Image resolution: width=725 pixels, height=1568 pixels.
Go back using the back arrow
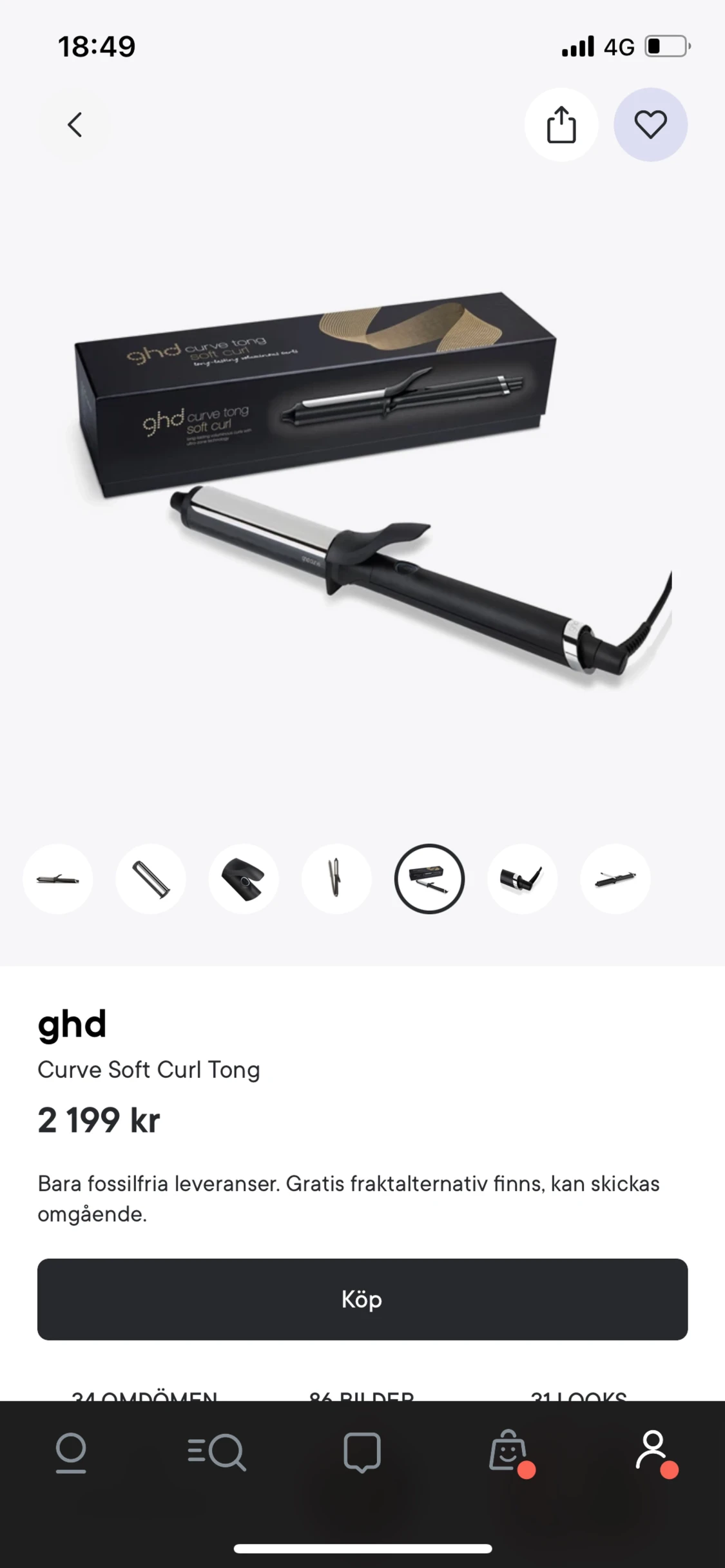tap(74, 125)
